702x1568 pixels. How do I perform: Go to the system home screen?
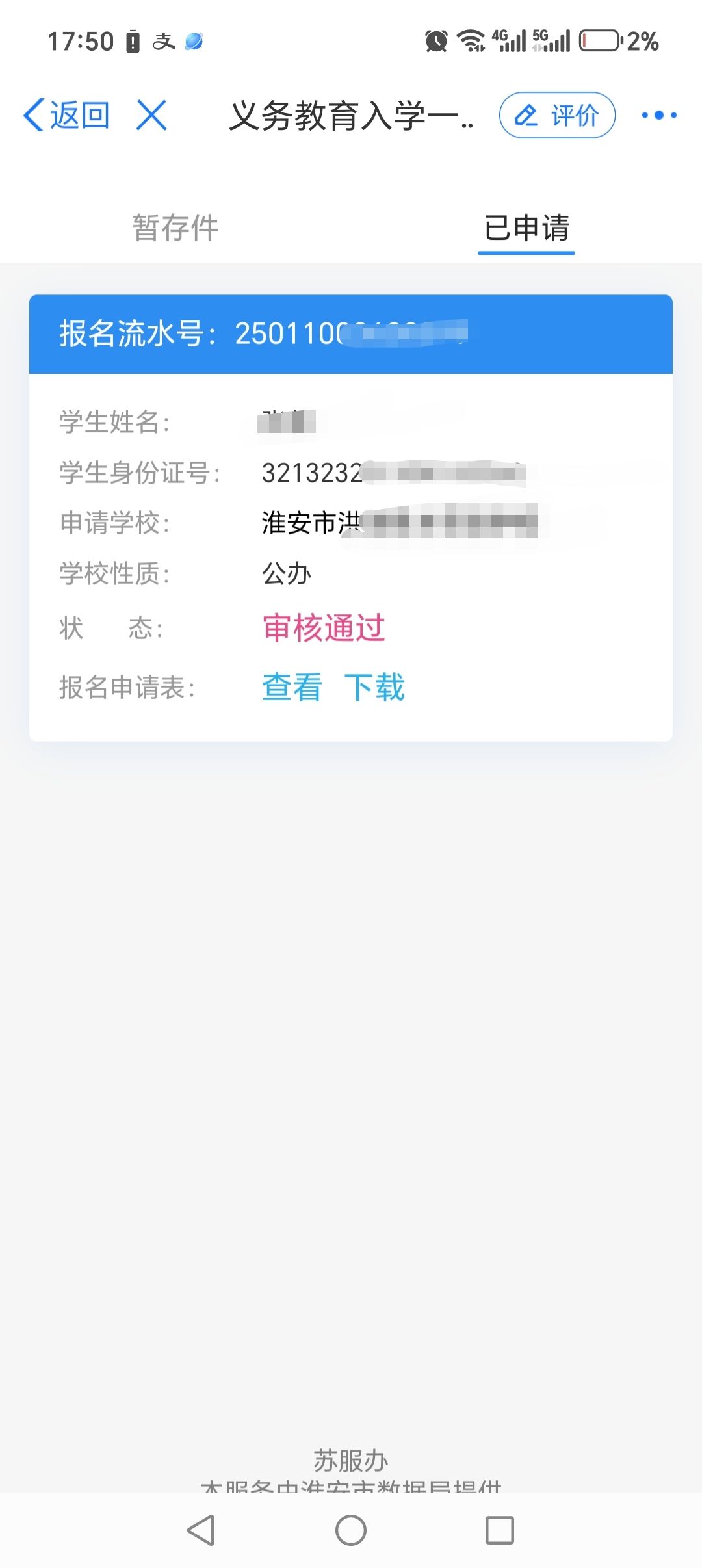(x=351, y=1530)
